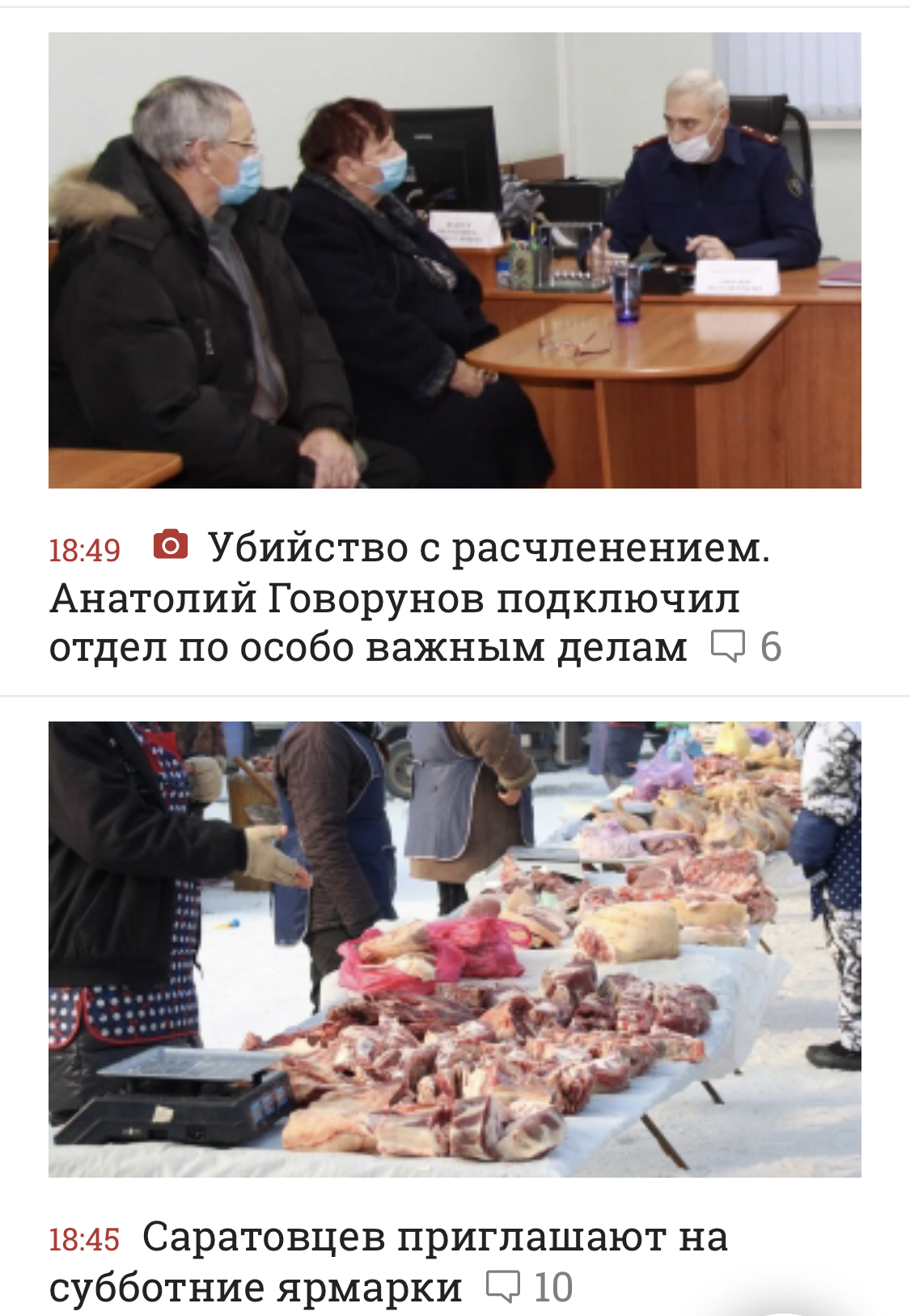Open the meat market photo tile
The height and width of the screenshot is (1316, 910).
455,949
